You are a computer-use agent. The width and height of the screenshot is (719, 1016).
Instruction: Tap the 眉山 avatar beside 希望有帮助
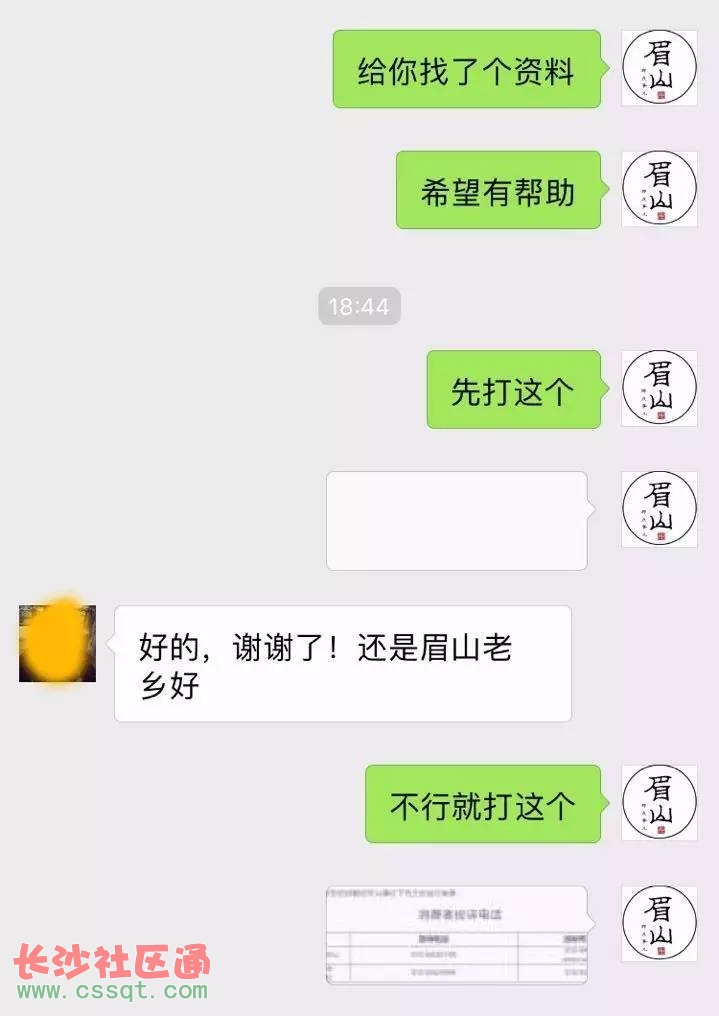coord(659,189)
